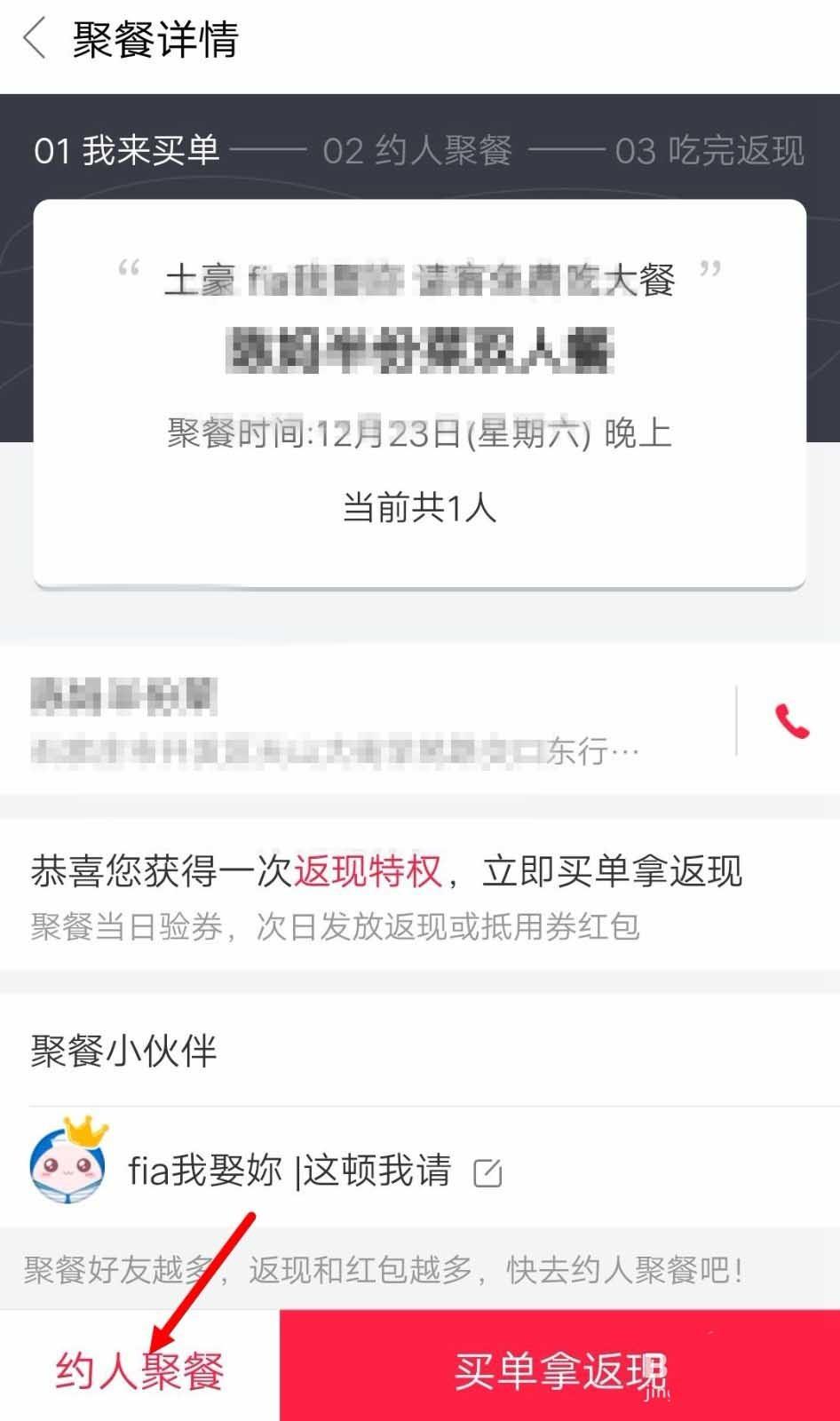Click the red 返现特权 privilege link
This screenshot has height=1421, width=840.
pyautogui.click(x=368, y=870)
